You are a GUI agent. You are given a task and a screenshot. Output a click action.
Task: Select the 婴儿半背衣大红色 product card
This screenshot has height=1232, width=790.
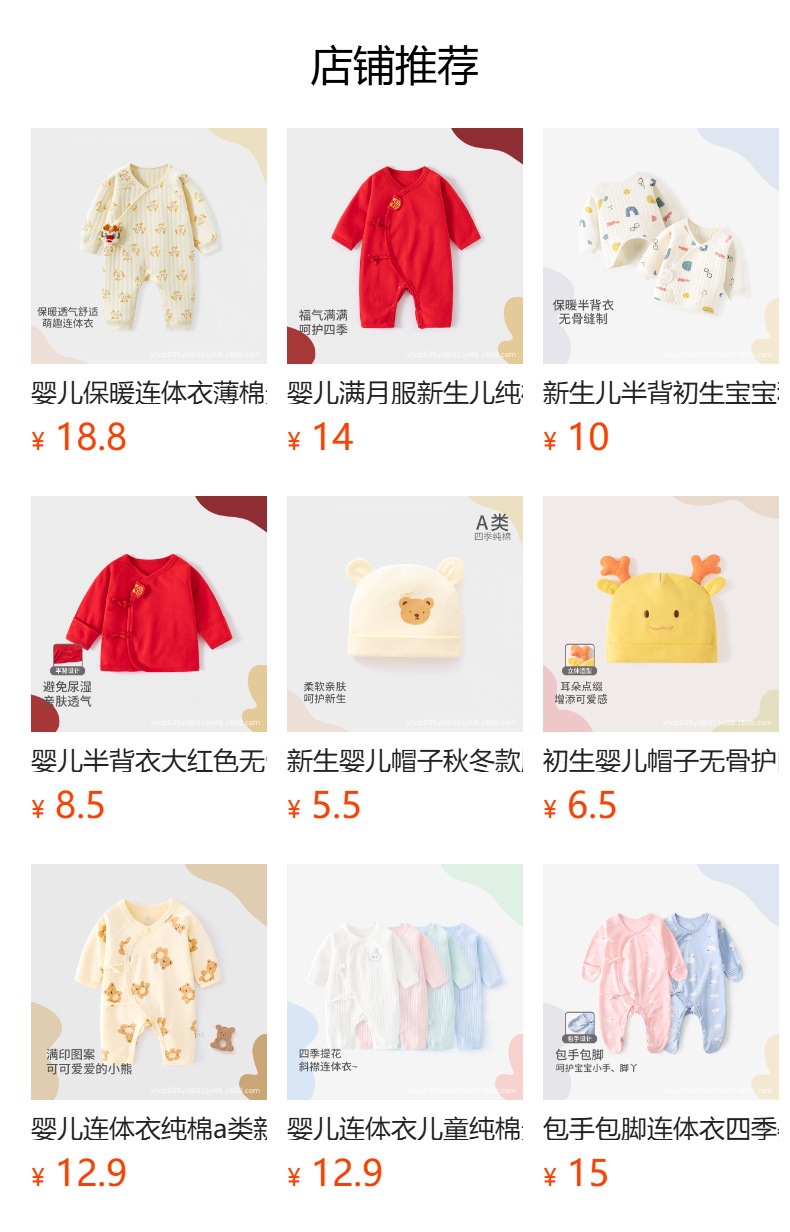click(x=148, y=614)
